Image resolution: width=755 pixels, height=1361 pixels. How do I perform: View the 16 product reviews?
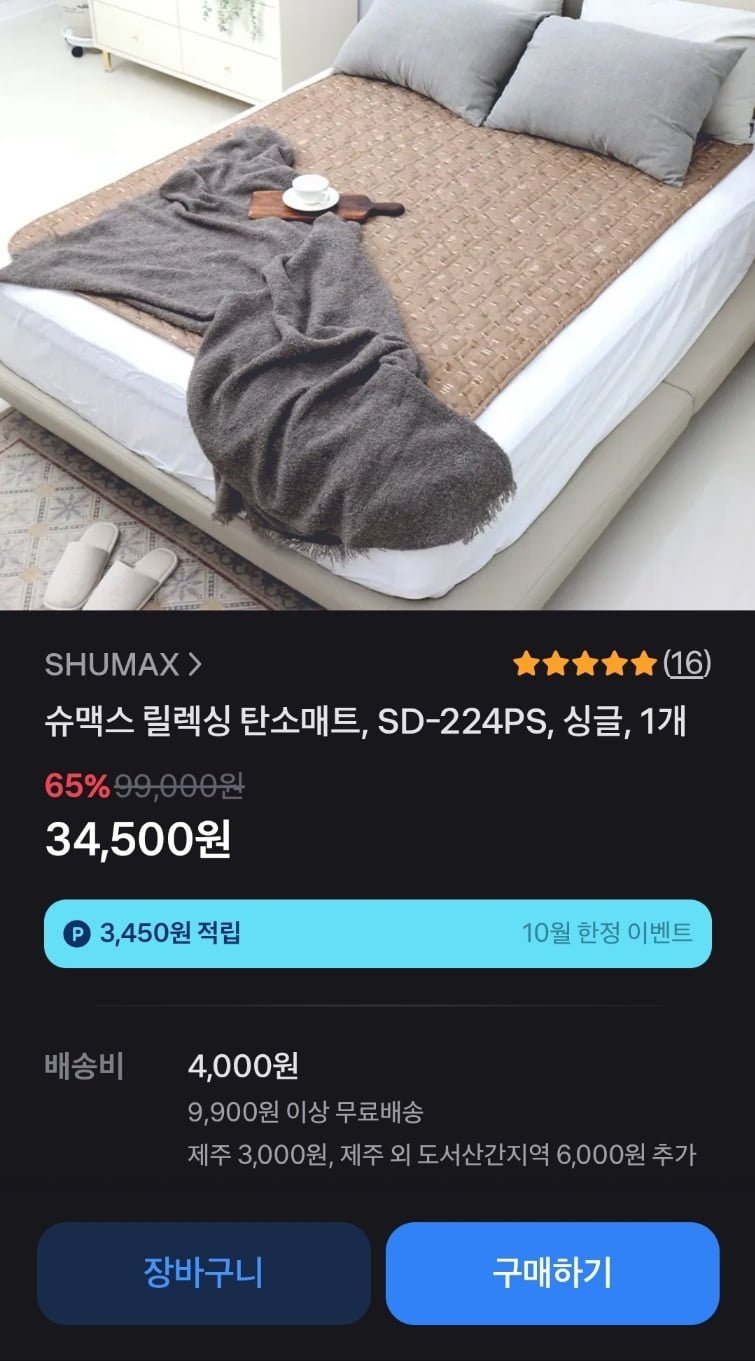tap(687, 663)
